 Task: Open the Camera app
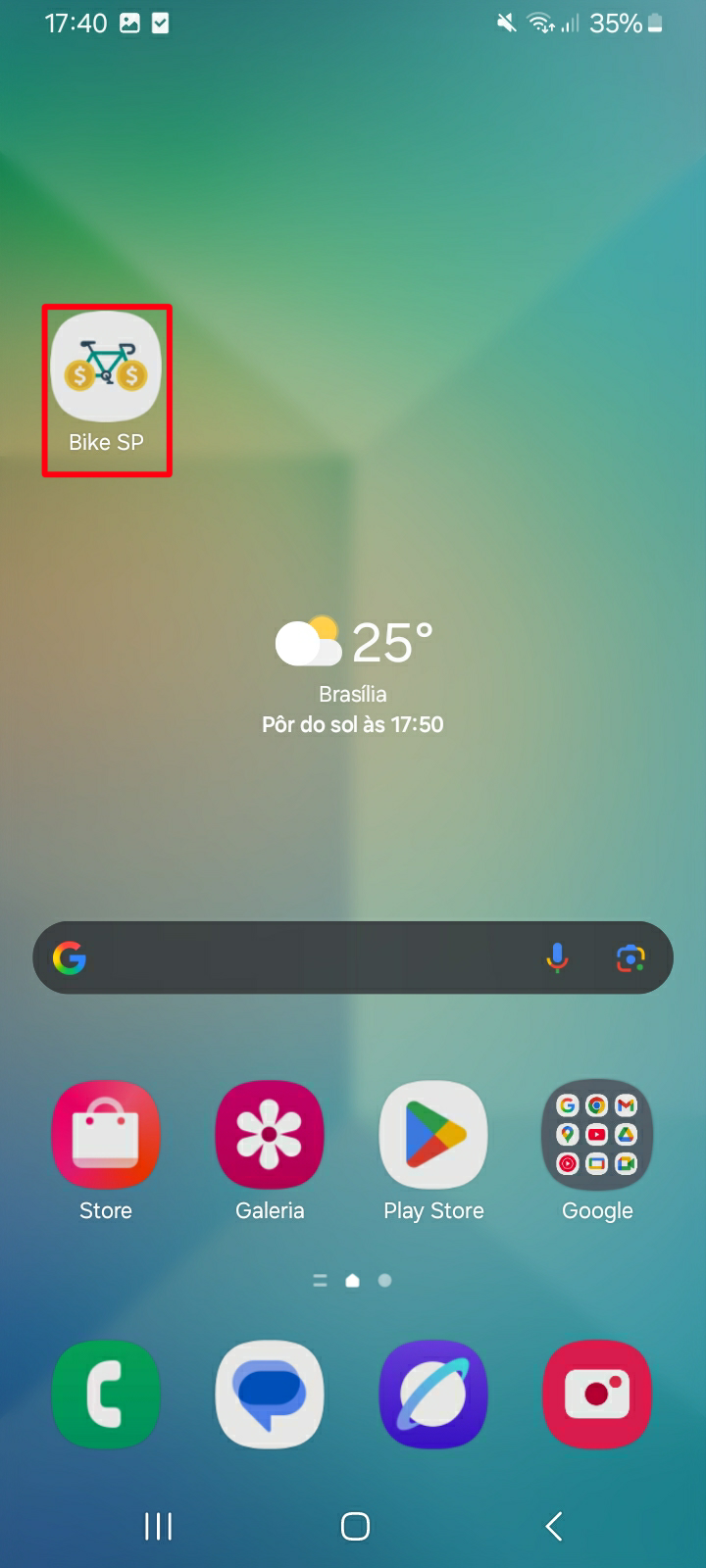pyautogui.click(x=597, y=1394)
